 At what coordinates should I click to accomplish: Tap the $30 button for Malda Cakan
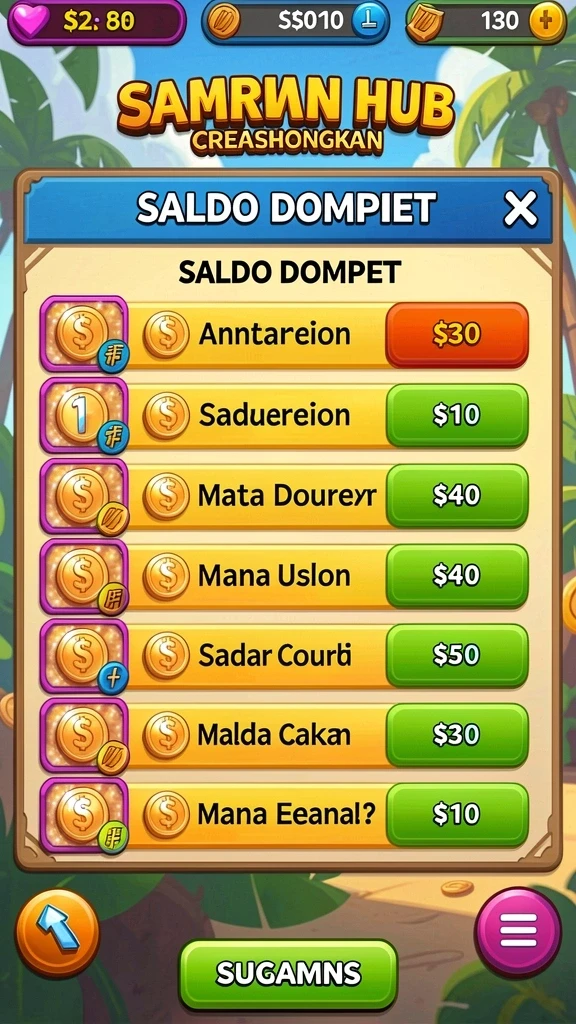click(x=456, y=735)
